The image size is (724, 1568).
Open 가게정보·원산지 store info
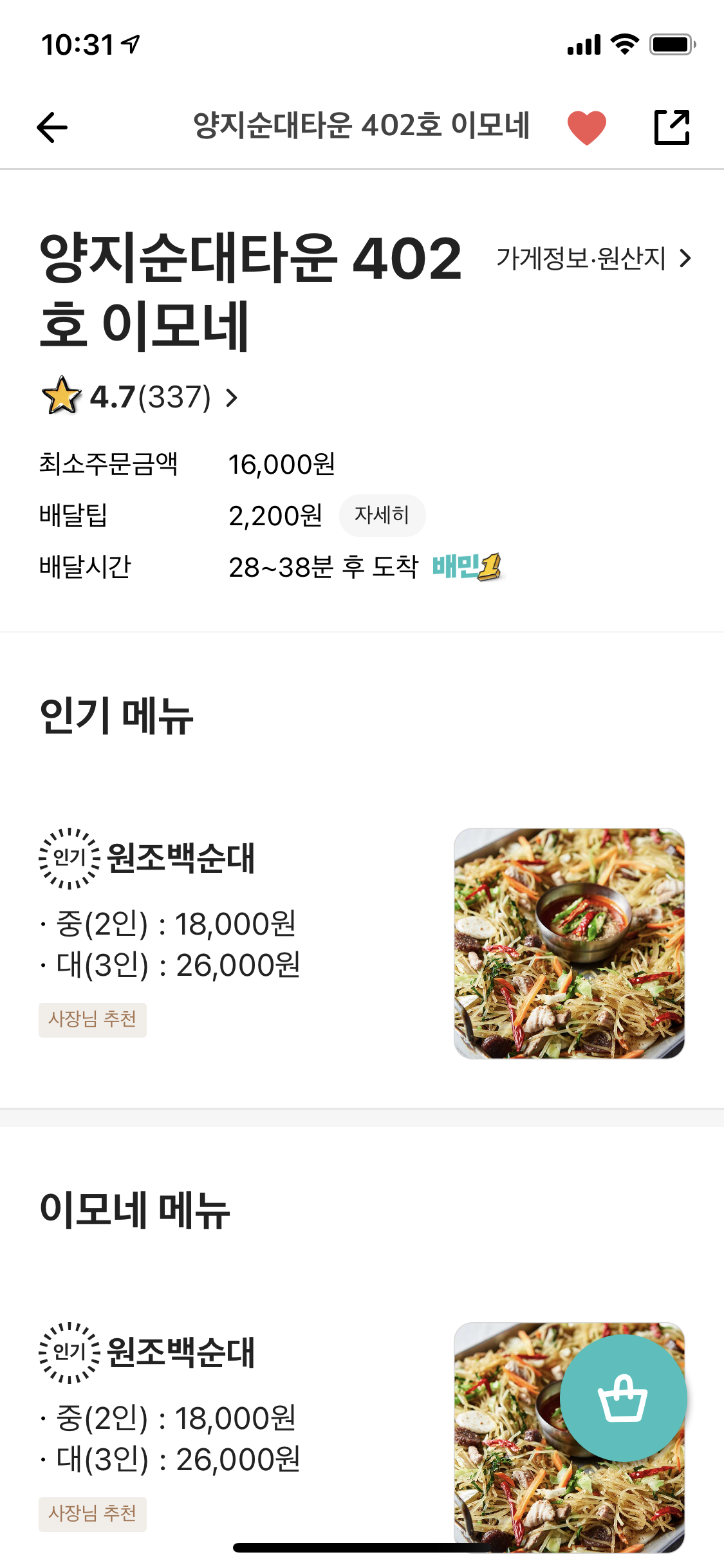point(593,259)
